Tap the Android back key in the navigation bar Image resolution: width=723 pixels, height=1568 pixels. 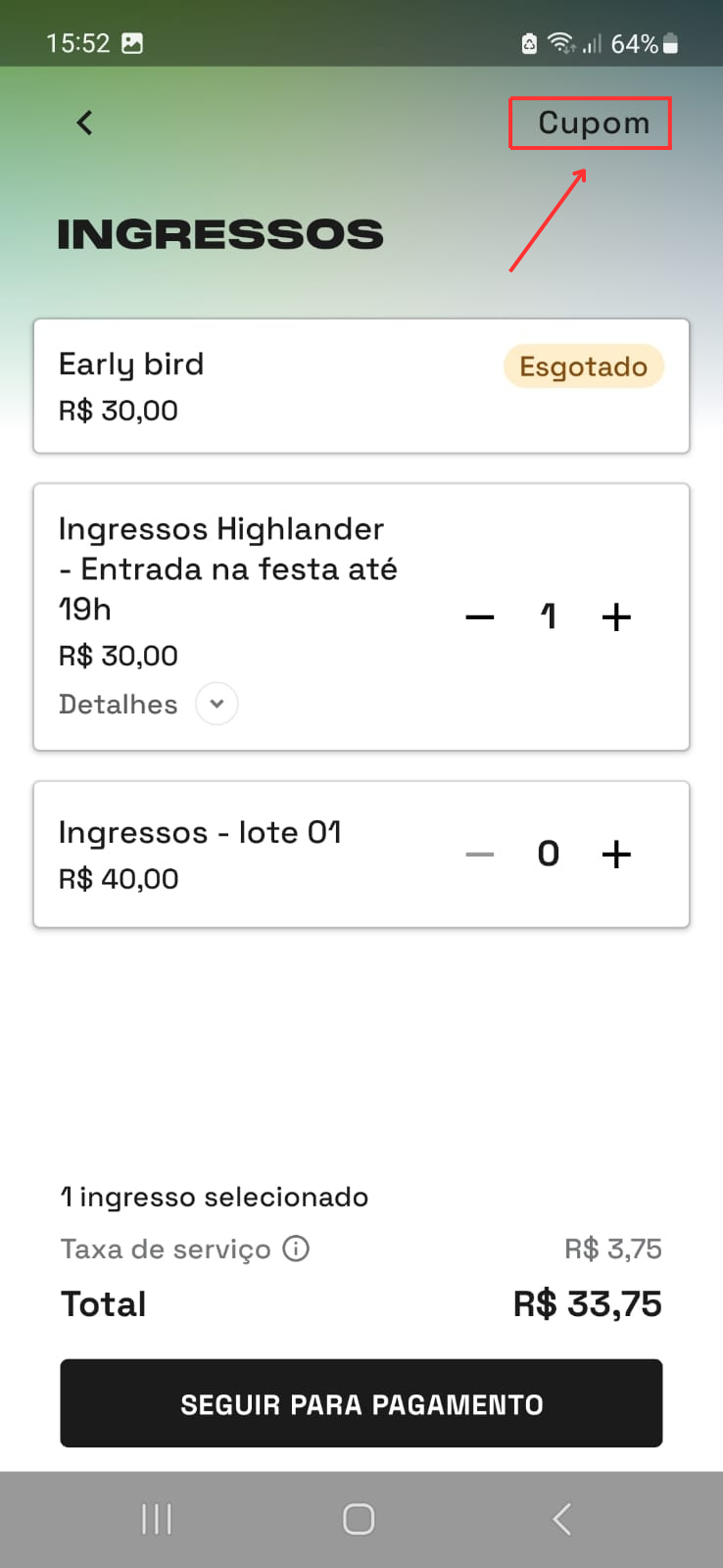[561, 1518]
